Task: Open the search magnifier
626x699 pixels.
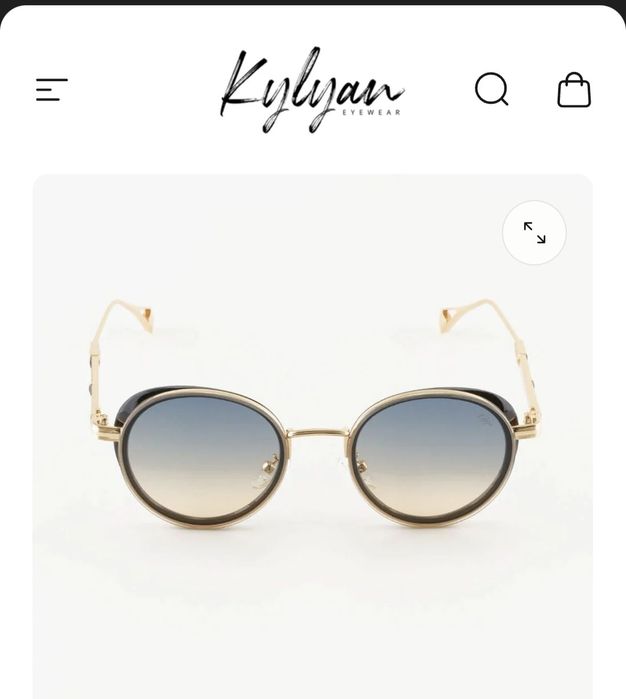Action: [491, 90]
